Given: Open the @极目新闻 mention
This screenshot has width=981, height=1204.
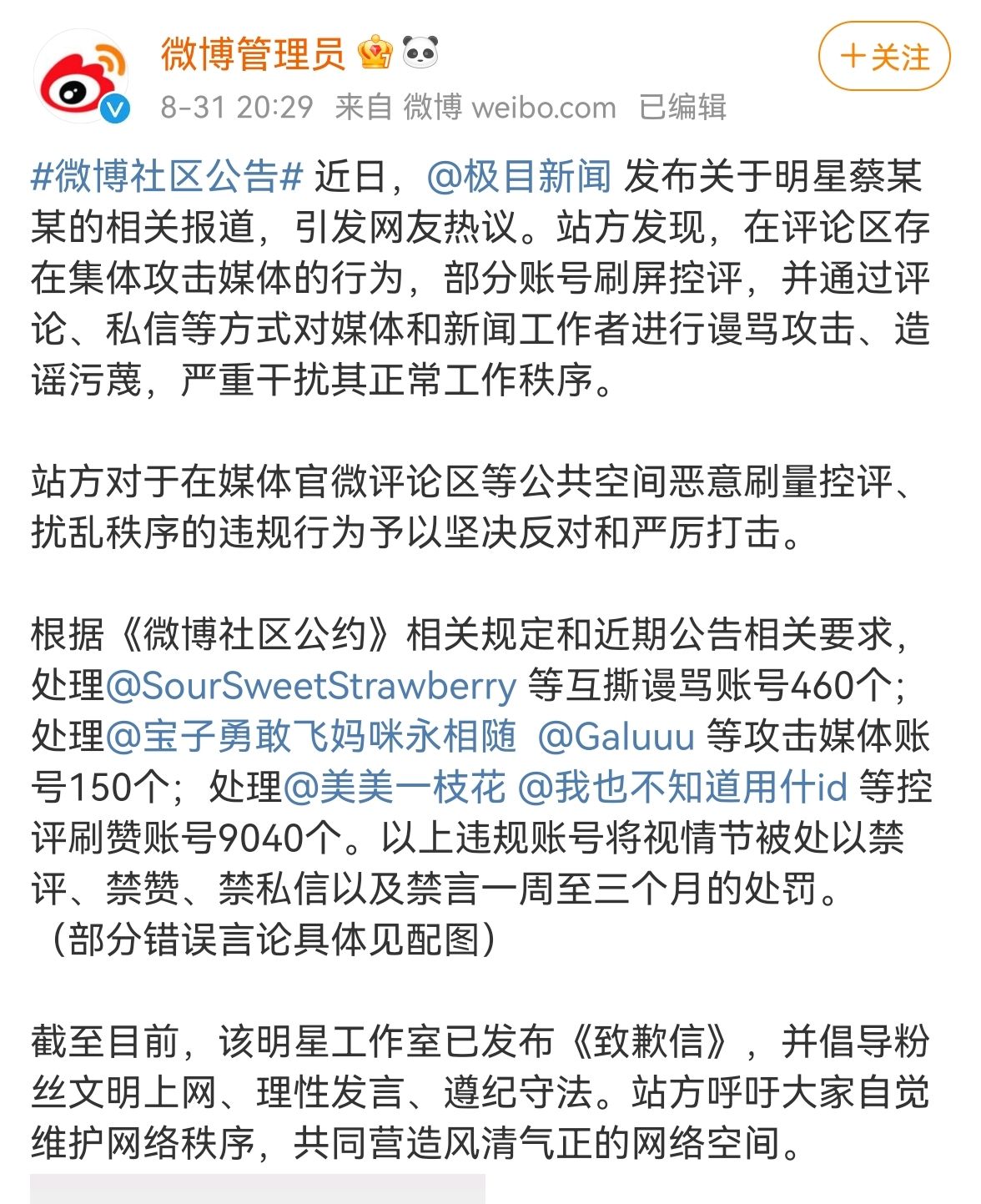Looking at the screenshot, I should 519,177.
